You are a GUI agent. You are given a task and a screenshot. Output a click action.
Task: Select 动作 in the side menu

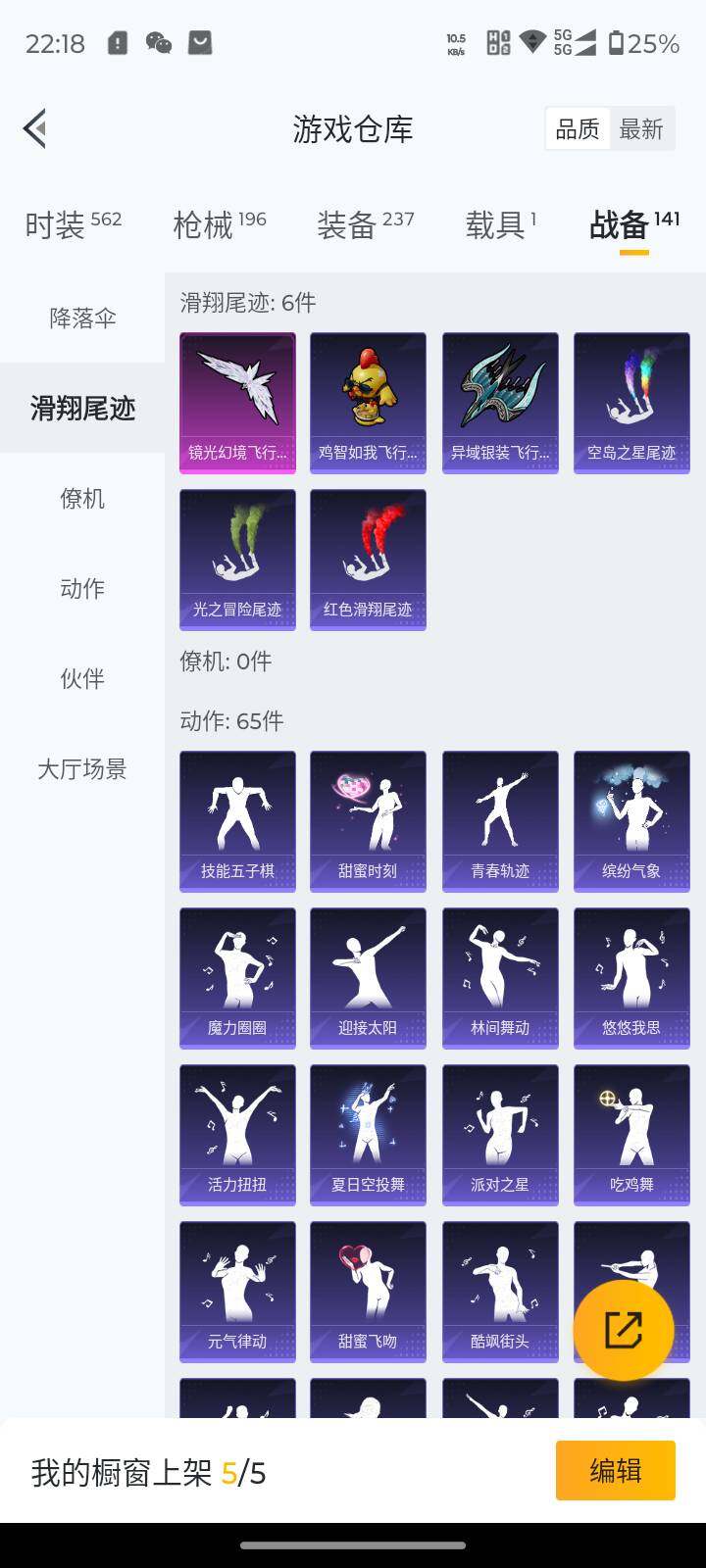click(x=82, y=588)
